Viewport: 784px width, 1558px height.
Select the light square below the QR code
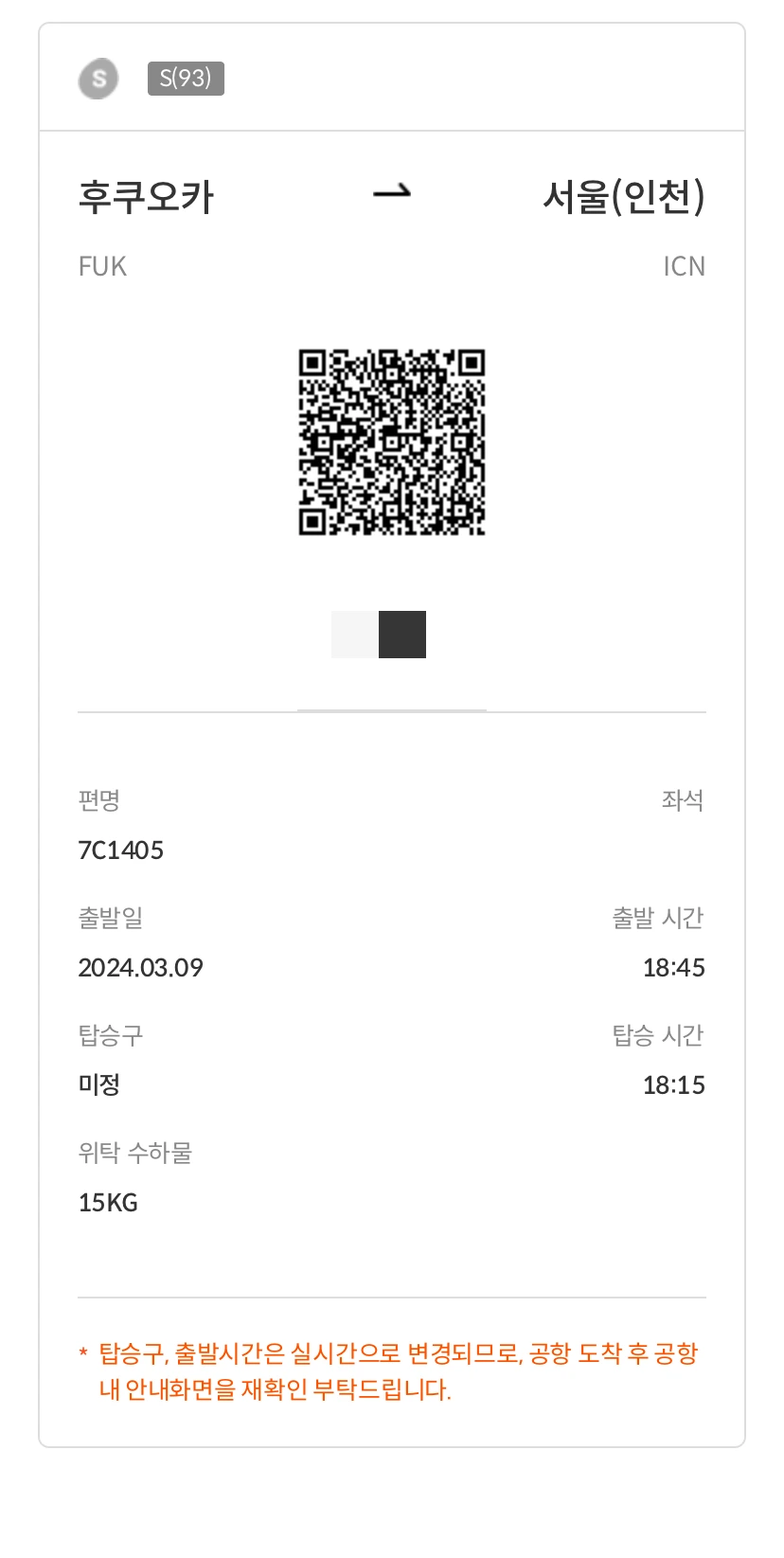point(355,635)
